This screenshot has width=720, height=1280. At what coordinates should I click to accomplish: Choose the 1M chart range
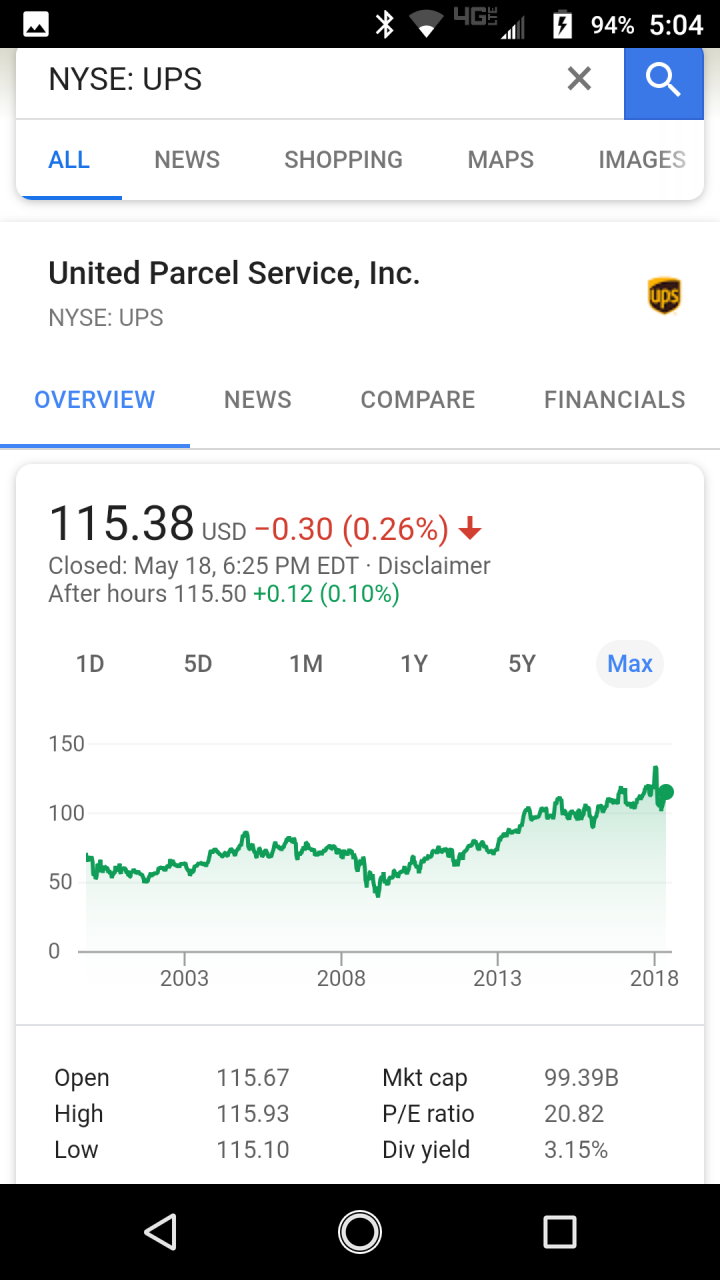point(306,664)
